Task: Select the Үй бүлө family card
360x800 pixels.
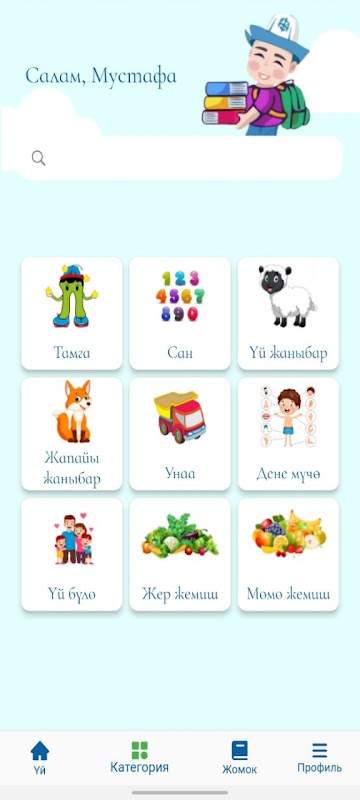Action: (x=72, y=555)
